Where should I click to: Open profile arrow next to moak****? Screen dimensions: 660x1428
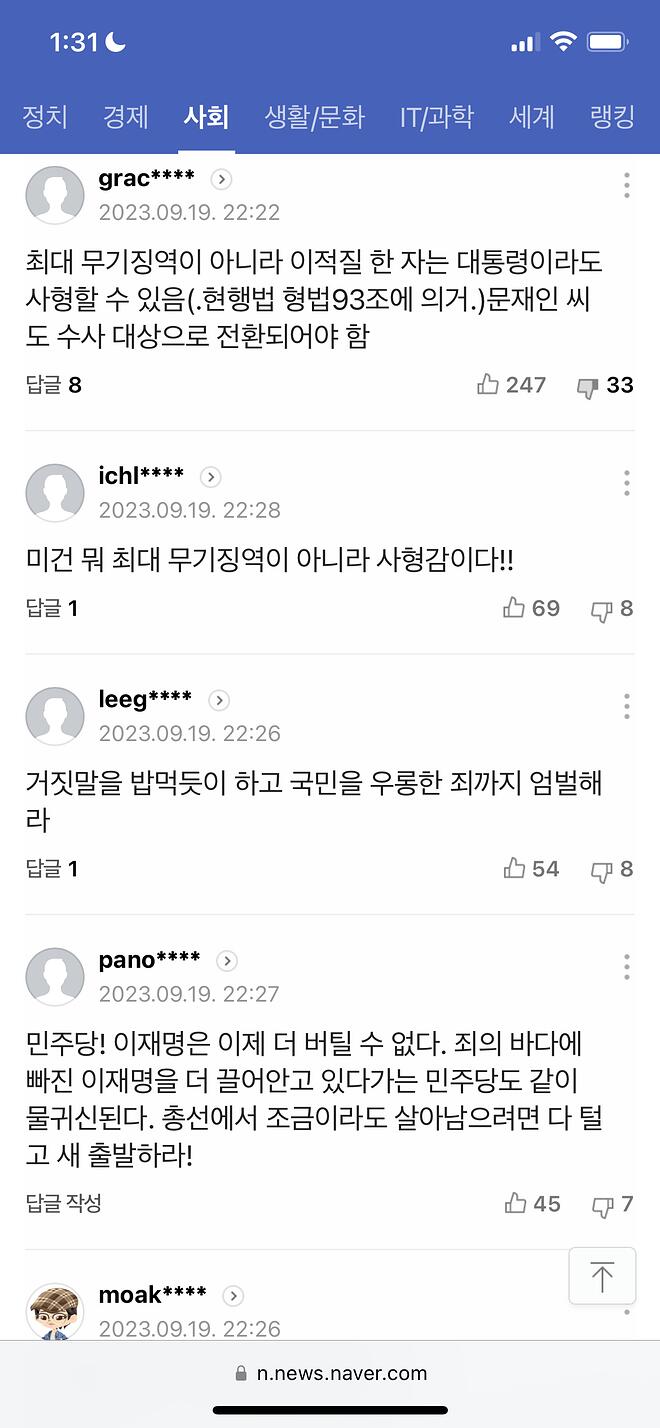233,1296
